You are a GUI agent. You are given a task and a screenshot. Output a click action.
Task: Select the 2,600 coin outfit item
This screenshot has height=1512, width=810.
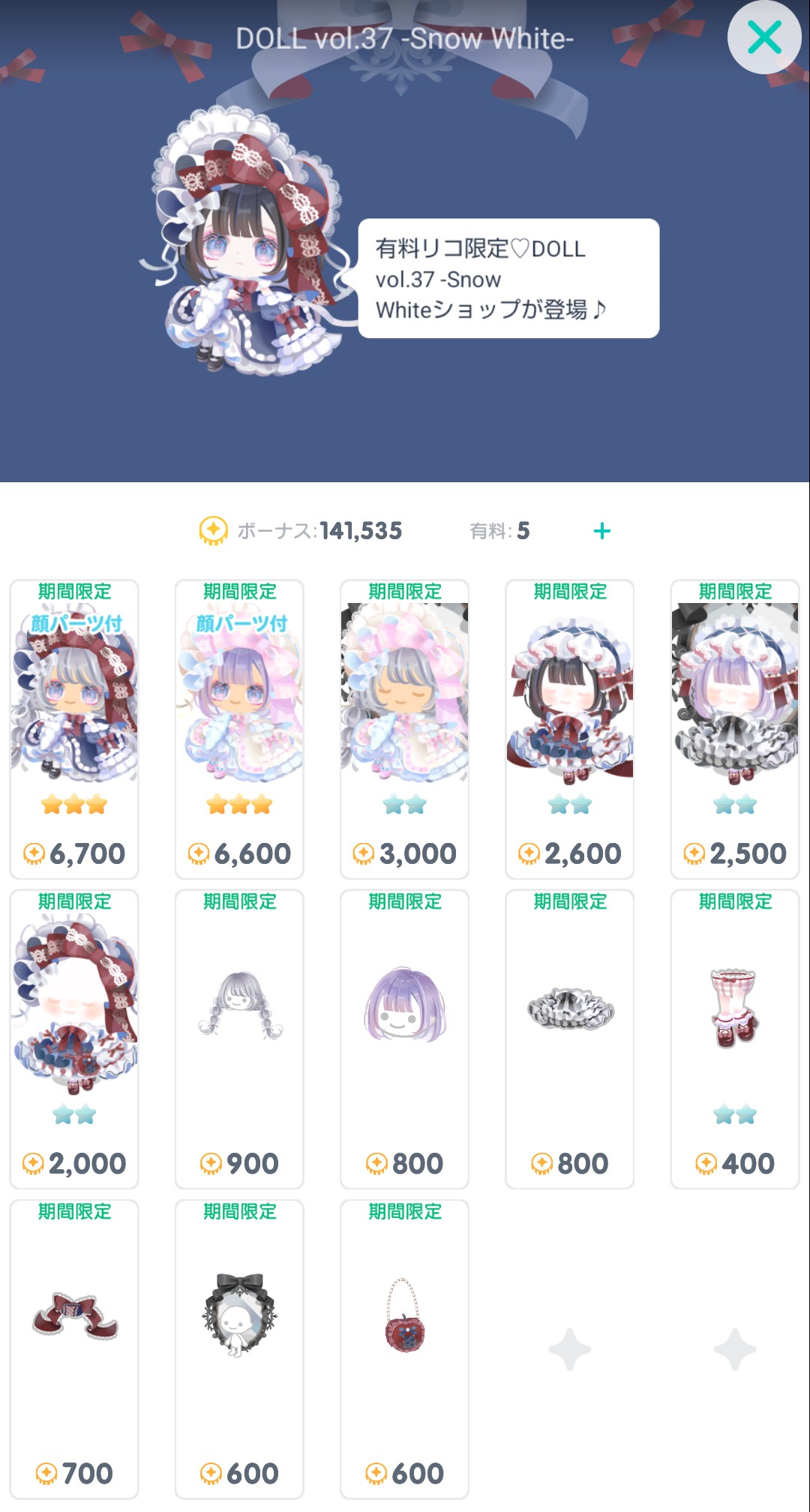coord(569,727)
